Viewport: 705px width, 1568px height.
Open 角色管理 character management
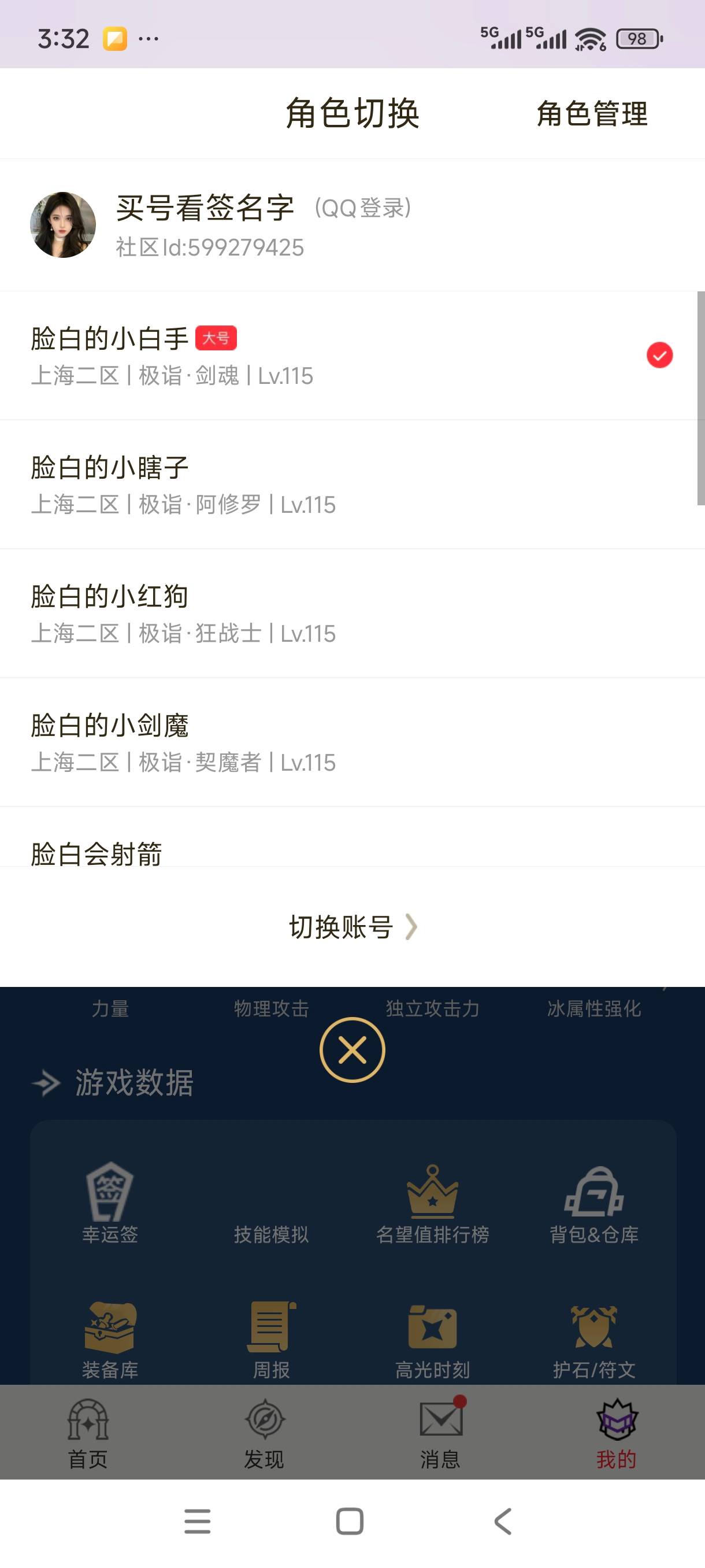591,113
